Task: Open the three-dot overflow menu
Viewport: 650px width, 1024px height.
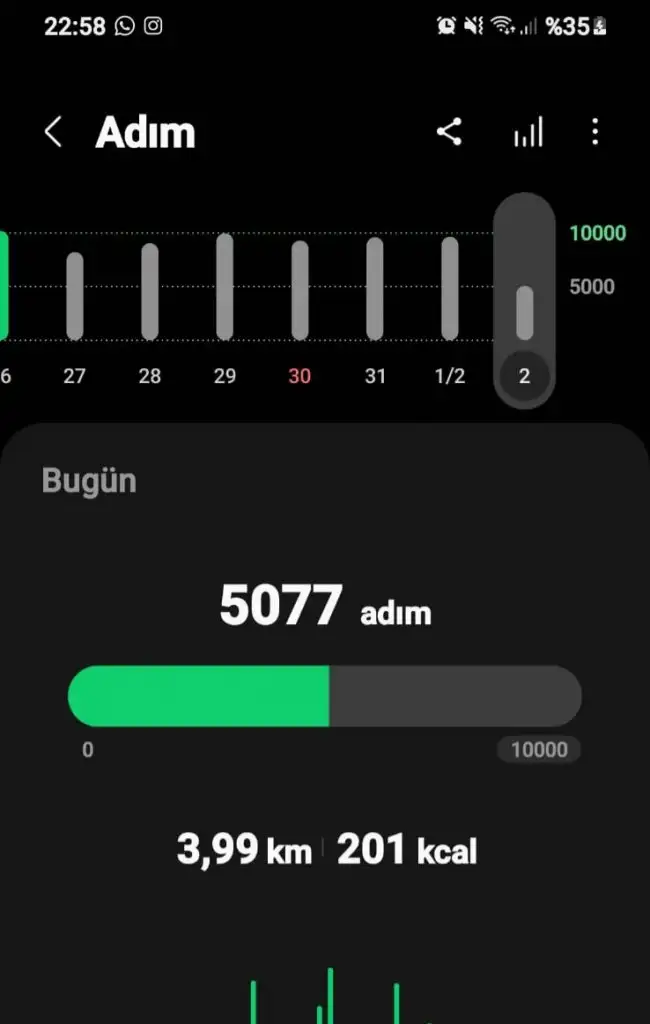Action: [x=595, y=132]
